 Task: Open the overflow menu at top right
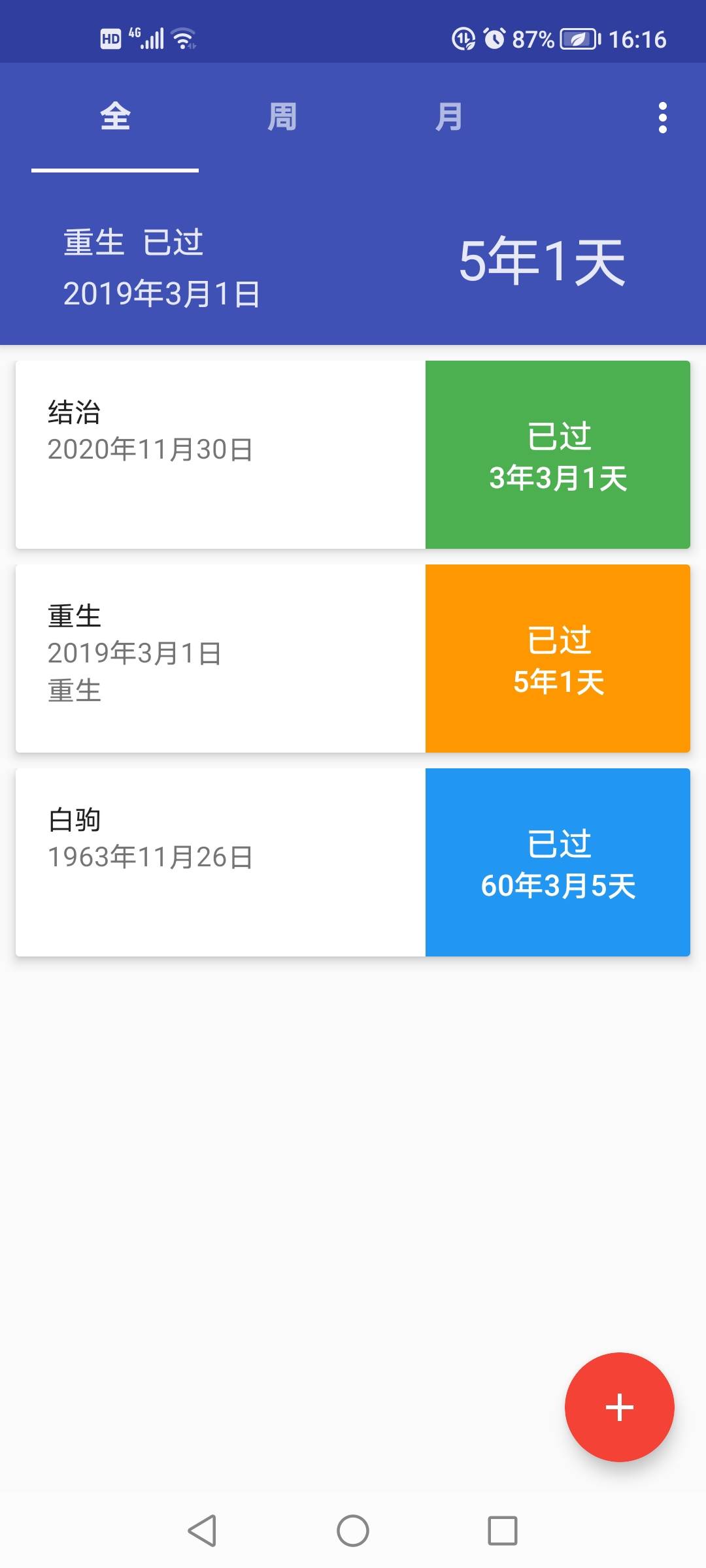coord(665,116)
